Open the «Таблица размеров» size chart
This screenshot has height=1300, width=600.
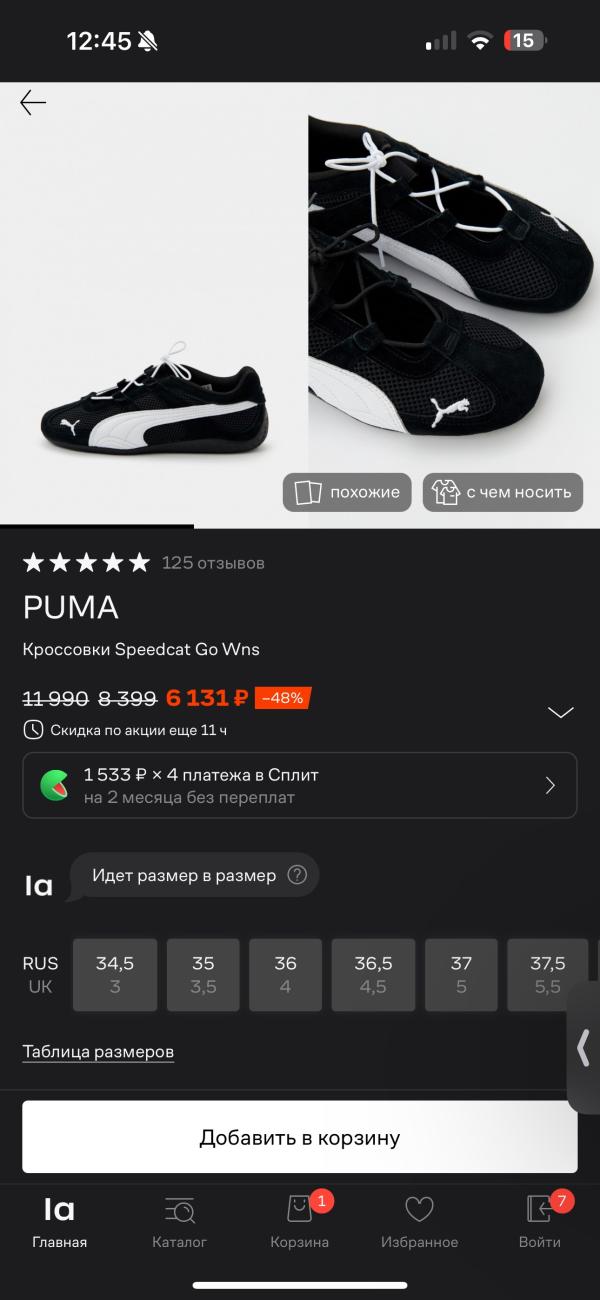click(x=98, y=1052)
